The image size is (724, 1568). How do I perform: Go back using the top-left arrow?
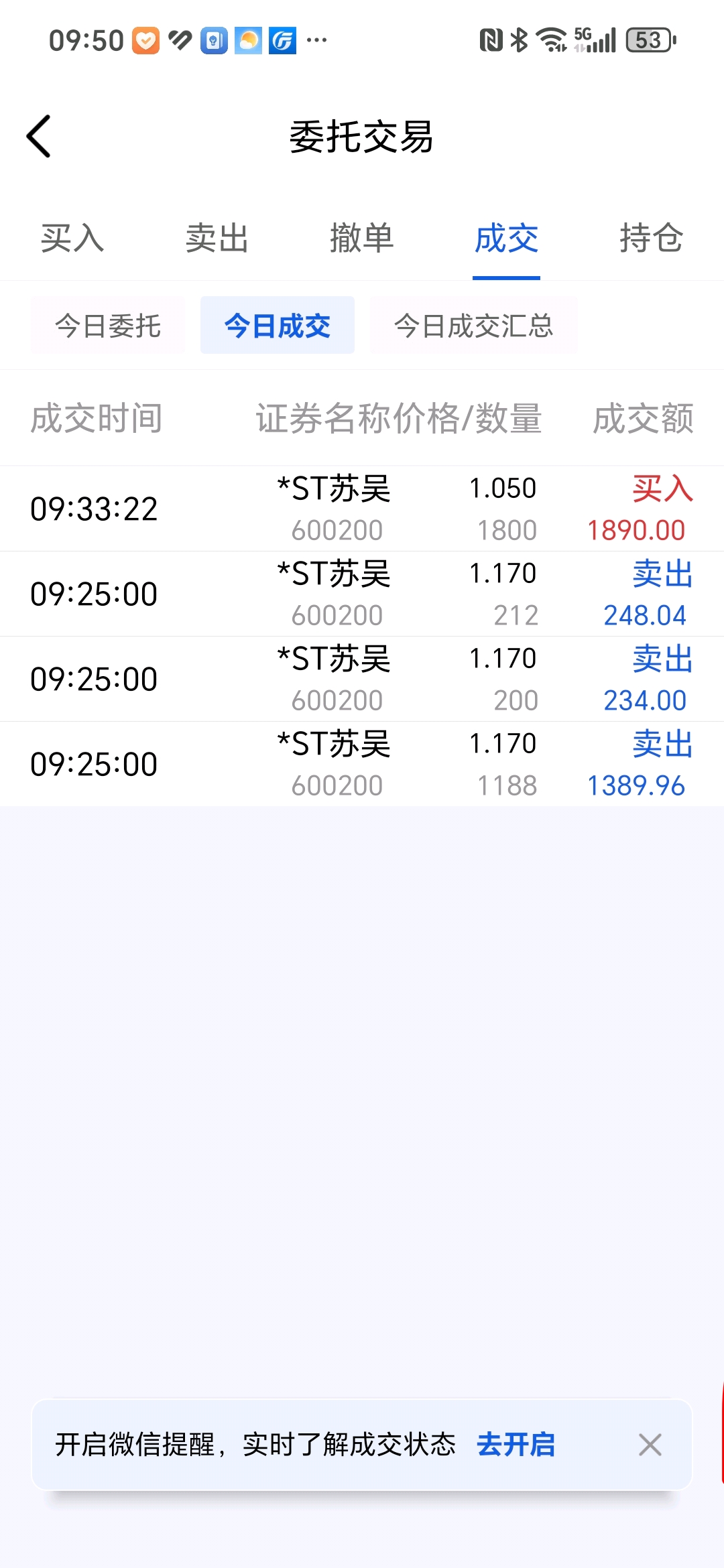39,136
